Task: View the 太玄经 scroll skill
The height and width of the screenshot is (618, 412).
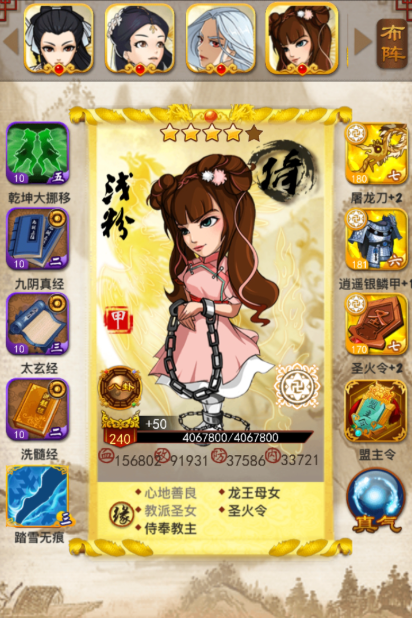Action: click(37, 324)
